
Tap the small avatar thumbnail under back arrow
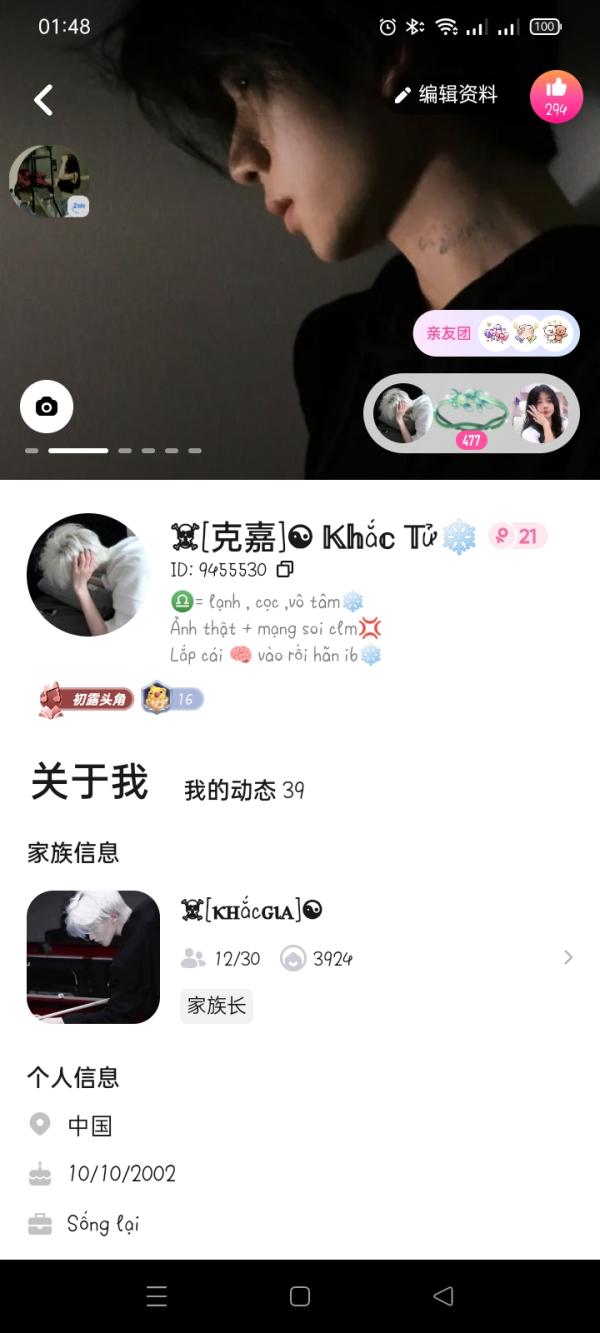[x=49, y=181]
